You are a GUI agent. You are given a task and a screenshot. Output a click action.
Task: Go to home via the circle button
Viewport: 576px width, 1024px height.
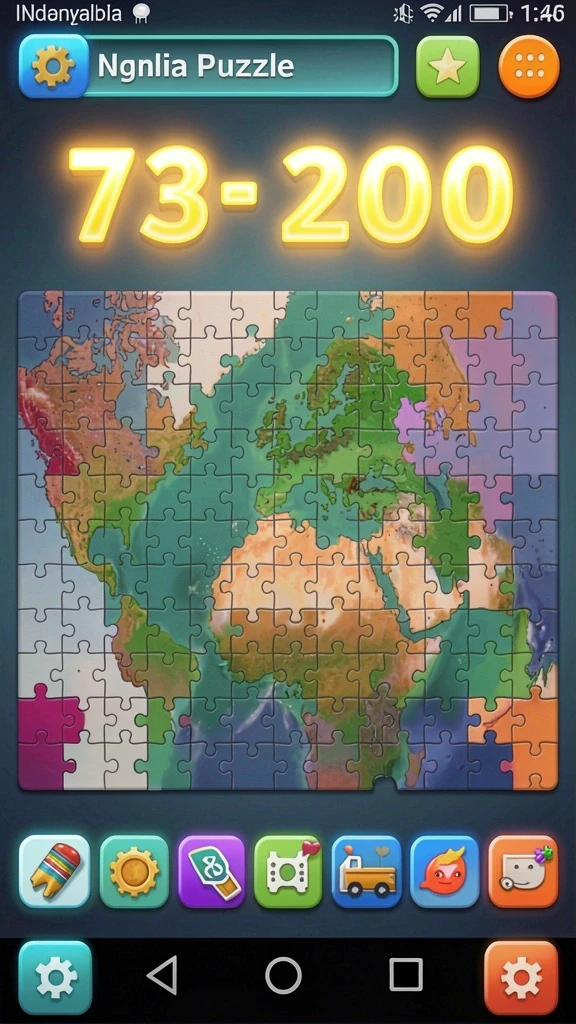pos(283,976)
